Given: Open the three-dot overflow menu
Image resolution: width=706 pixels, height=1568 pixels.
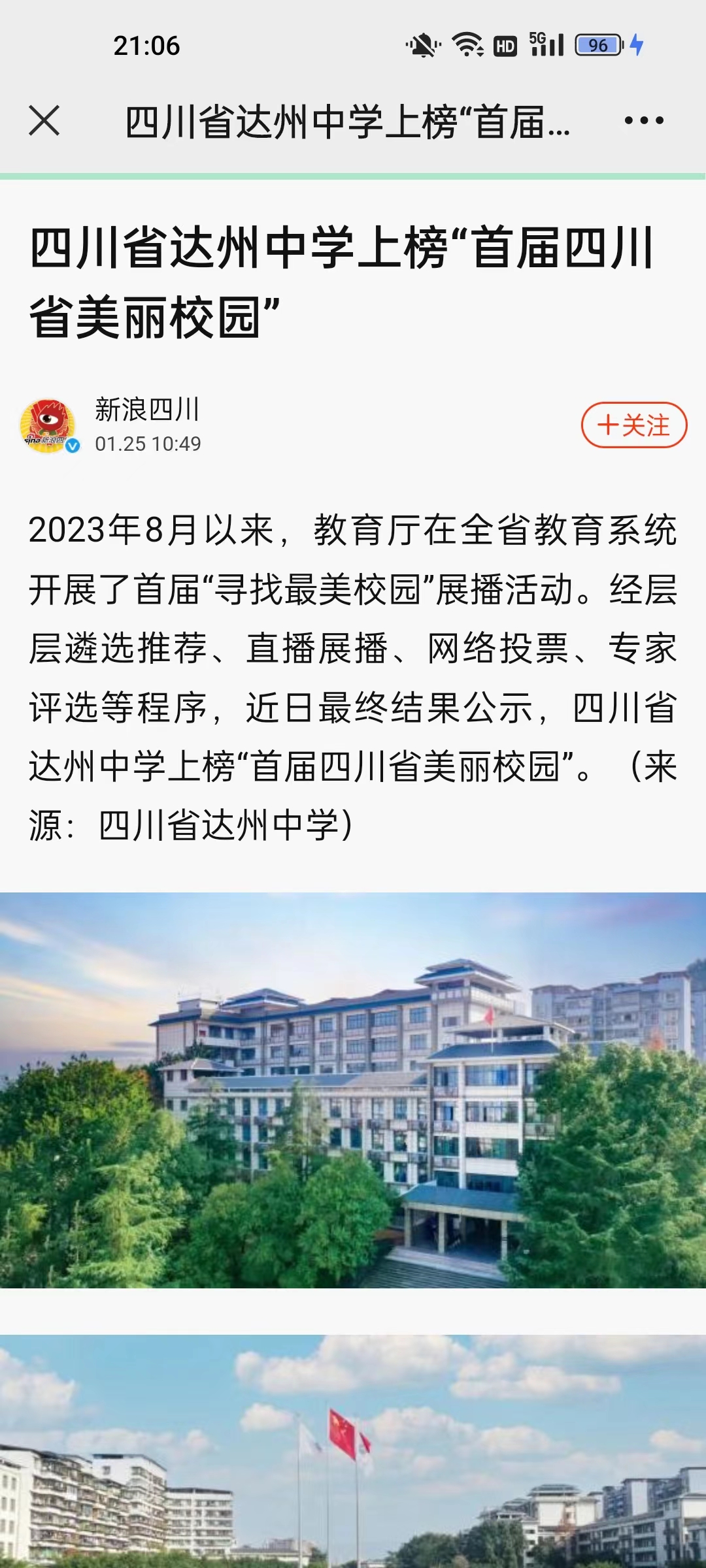Looking at the screenshot, I should point(644,121).
